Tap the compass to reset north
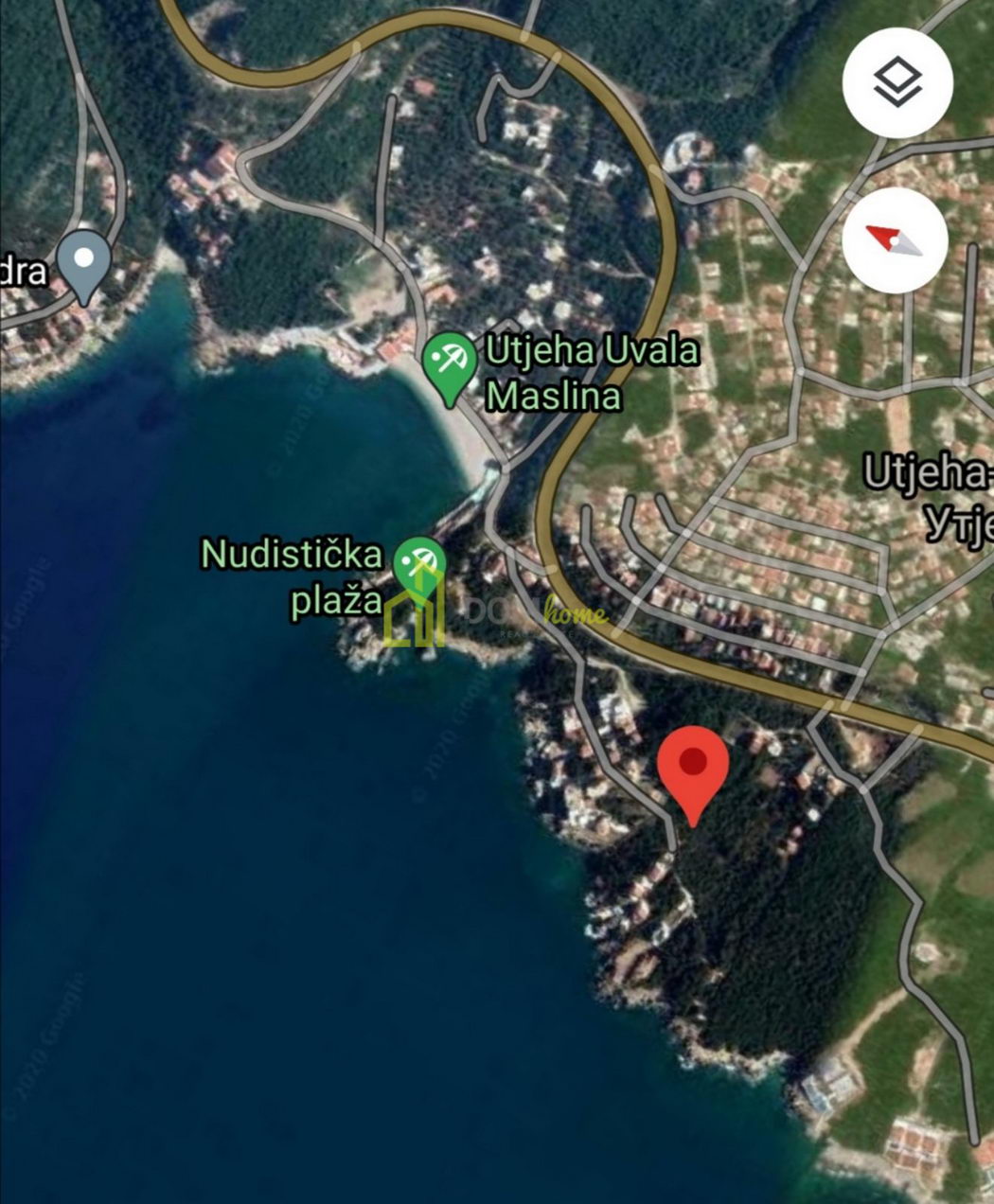Viewport: 994px width, 1204px height. pos(895,240)
